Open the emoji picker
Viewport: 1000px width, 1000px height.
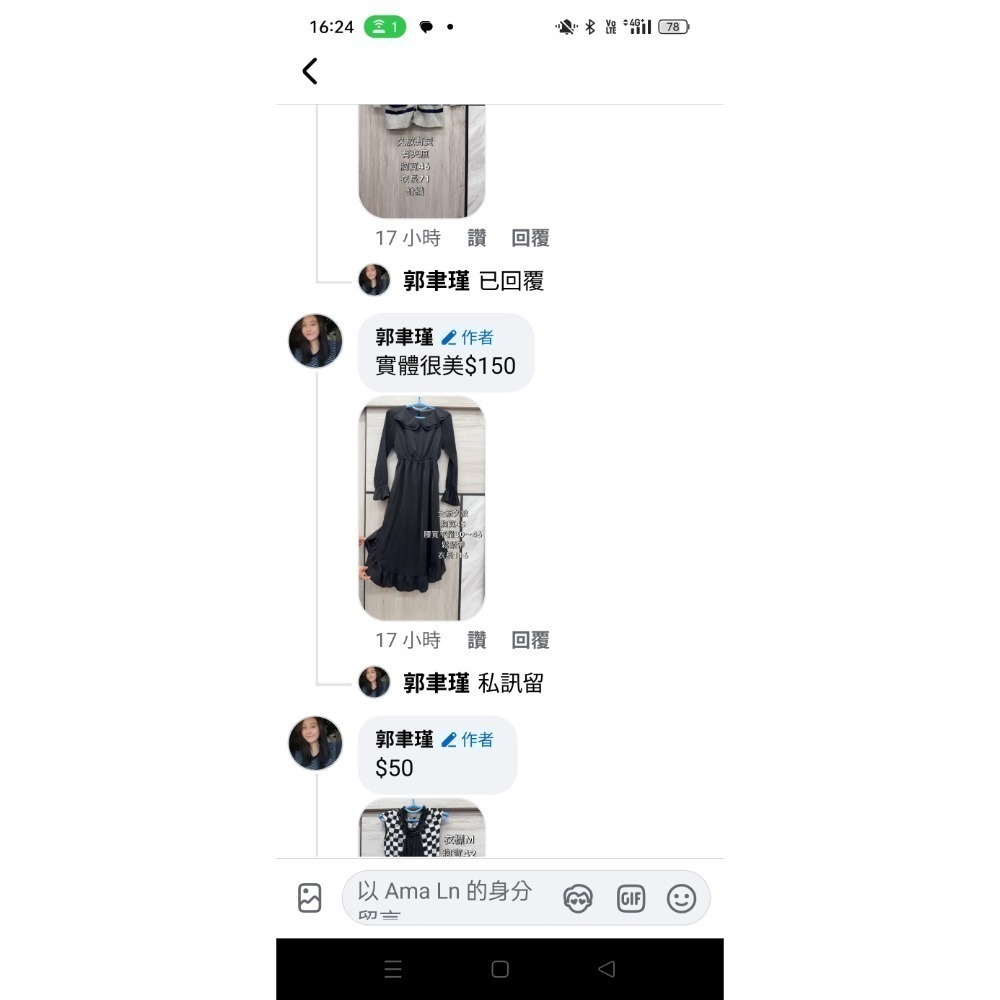[x=681, y=899]
